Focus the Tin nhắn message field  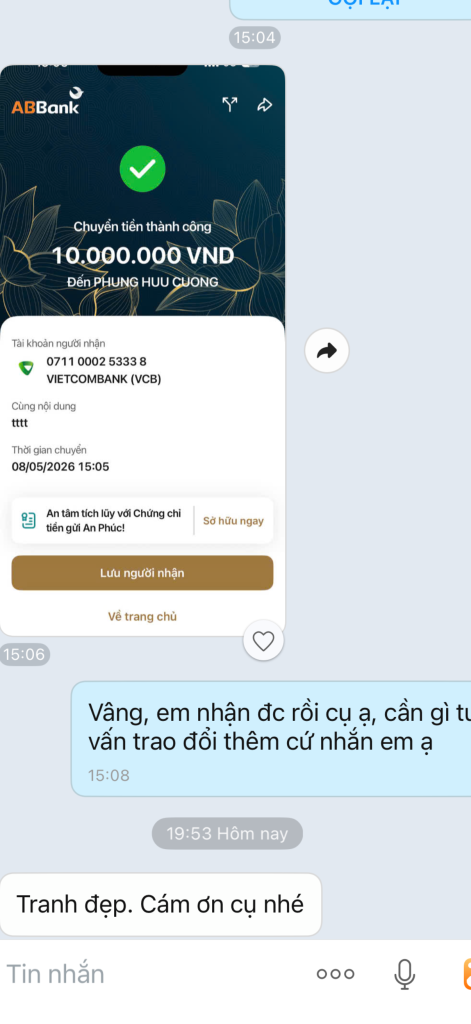150,974
